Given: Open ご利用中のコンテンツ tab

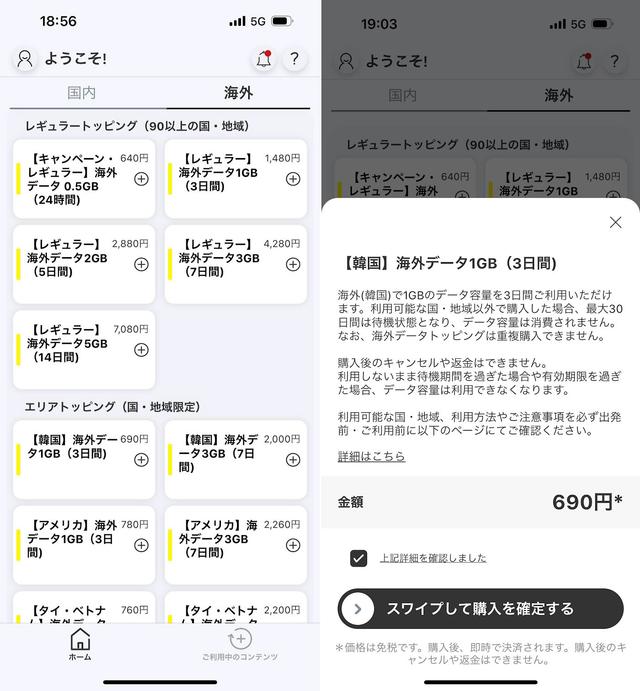Looking at the screenshot, I should click(240, 645).
